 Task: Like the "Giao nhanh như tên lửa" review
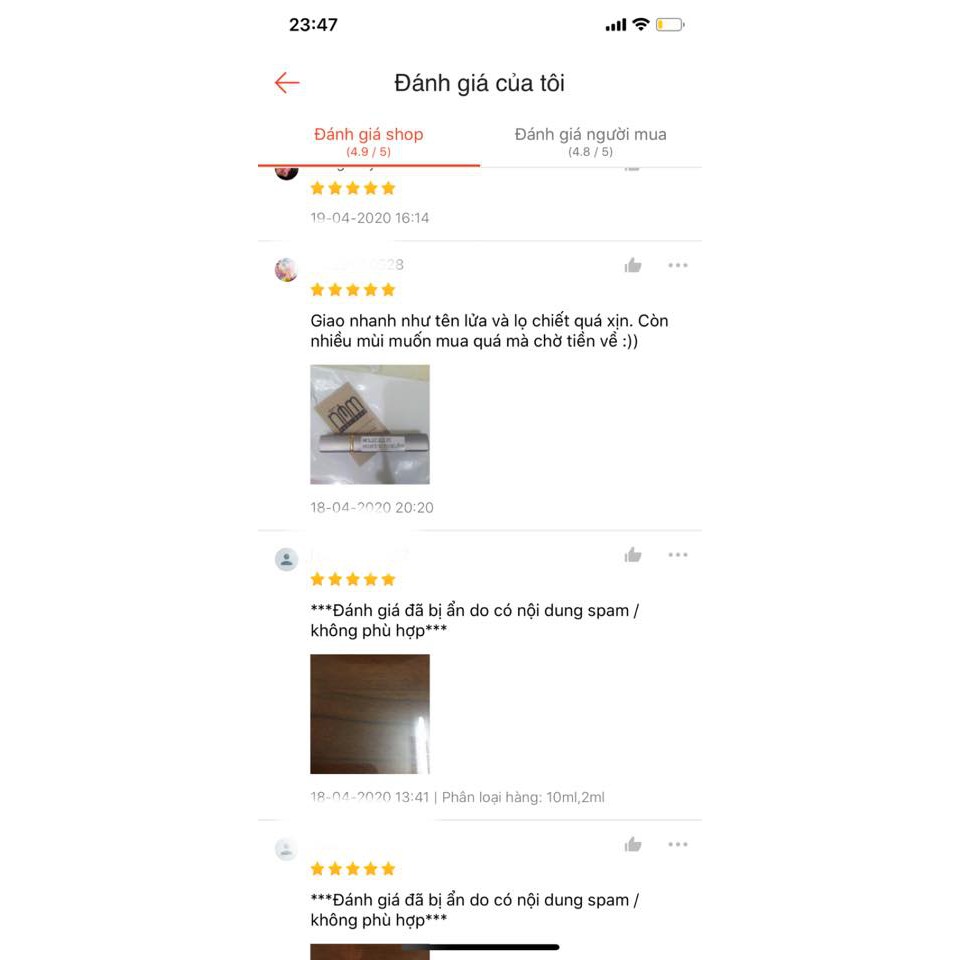pos(633,265)
